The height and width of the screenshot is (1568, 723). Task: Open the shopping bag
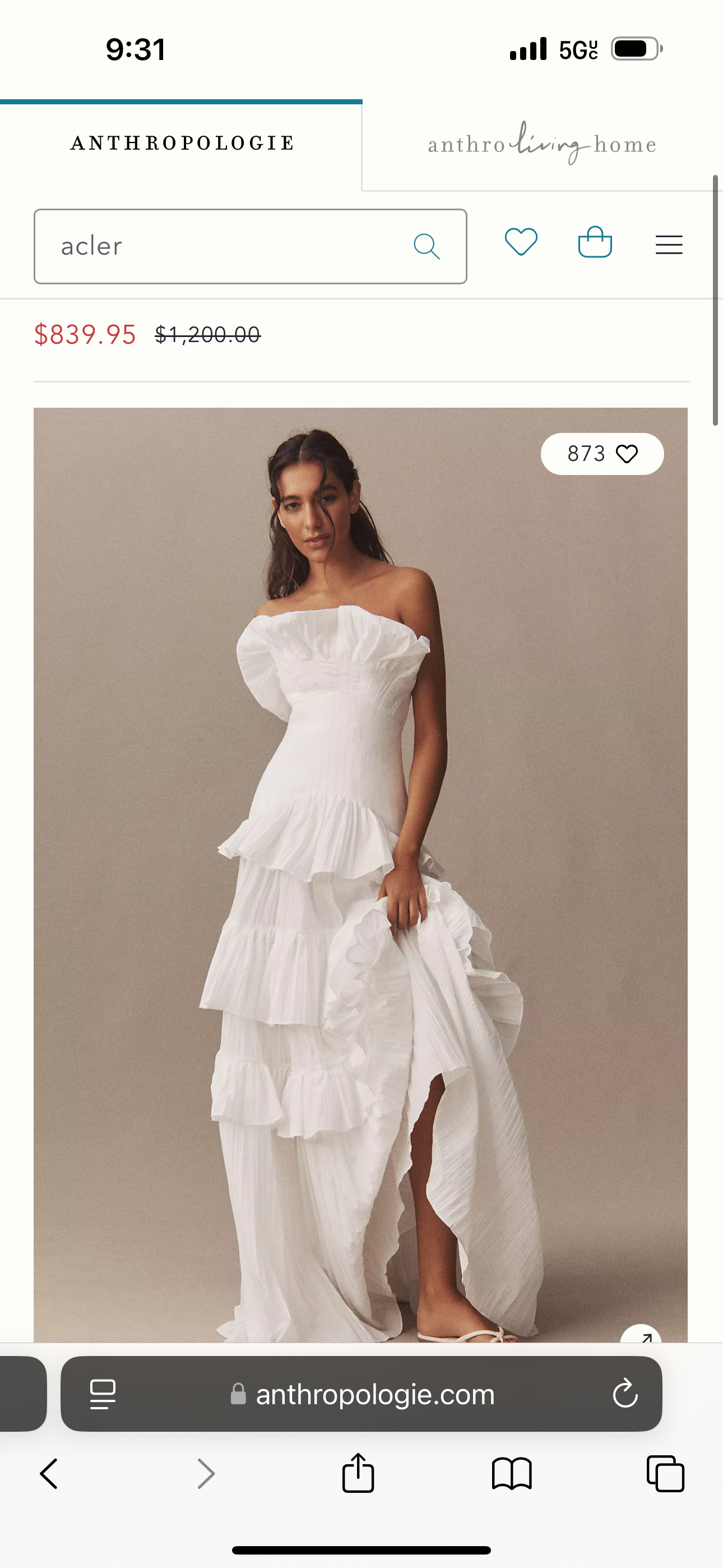point(595,242)
